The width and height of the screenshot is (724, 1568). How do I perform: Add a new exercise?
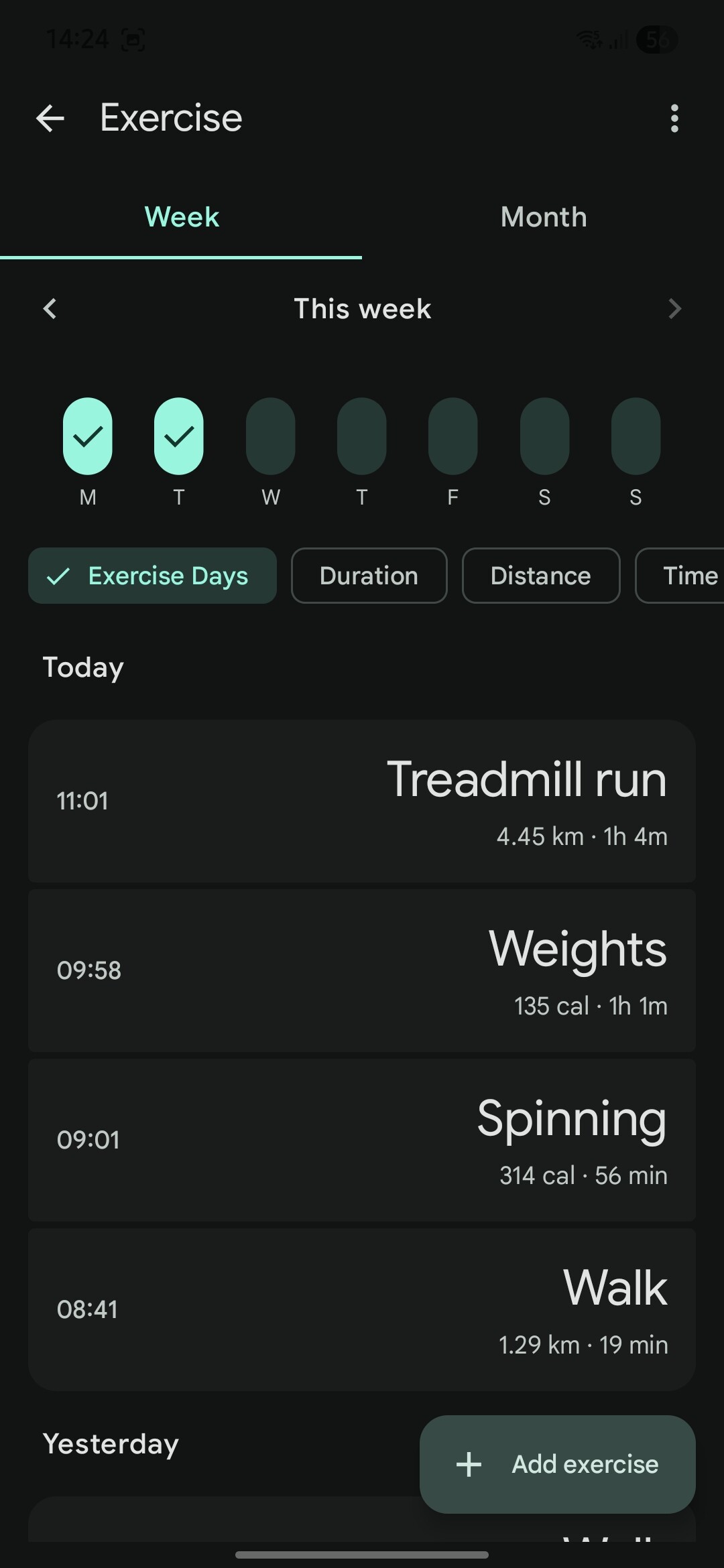point(557,1464)
